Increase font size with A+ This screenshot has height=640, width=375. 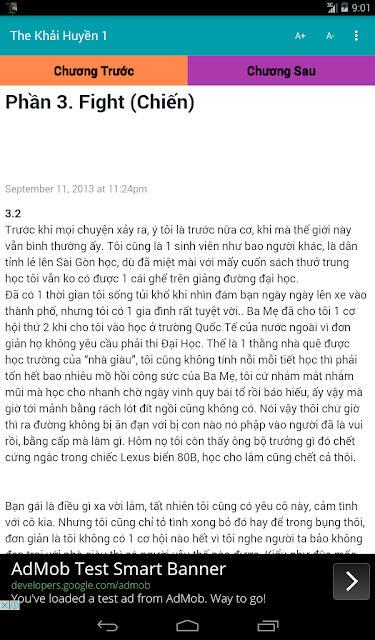point(300,36)
